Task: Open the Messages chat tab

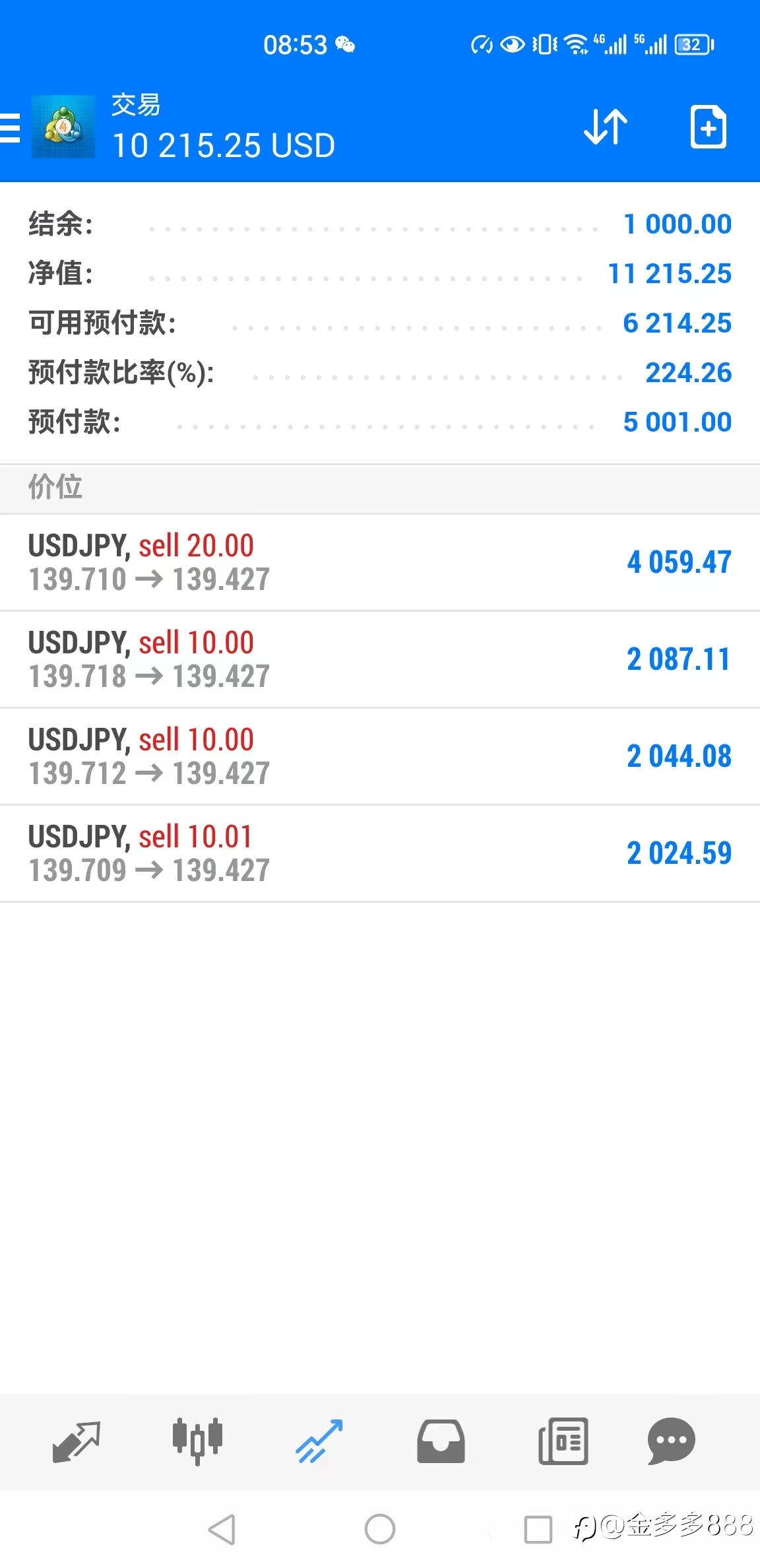Action: [x=672, y=1442]
